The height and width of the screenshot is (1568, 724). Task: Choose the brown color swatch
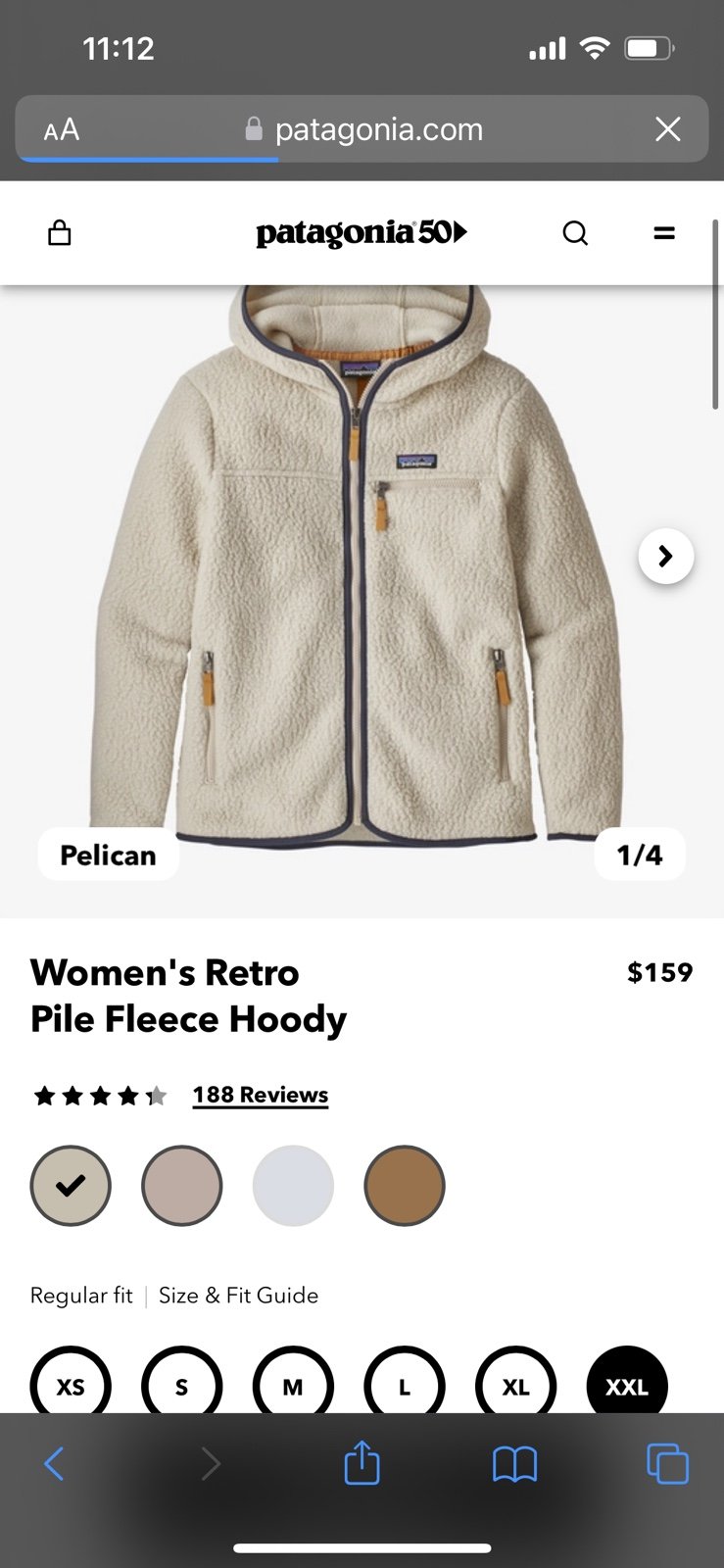click(x=405, y=1186)
